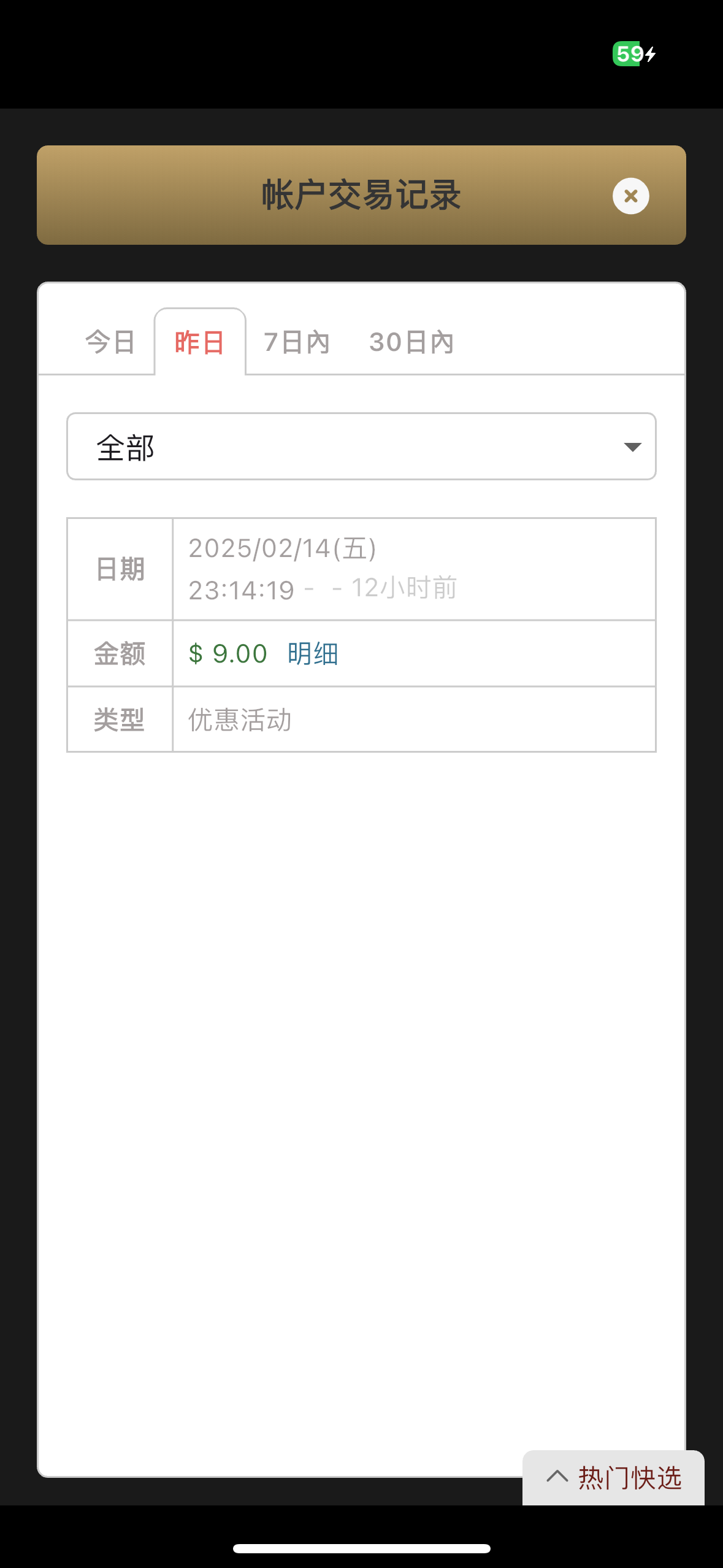The width and height of the screenshot is (723, 1568).
Task: Expand the 热门快选 panel
Action: pos(613,1477)
